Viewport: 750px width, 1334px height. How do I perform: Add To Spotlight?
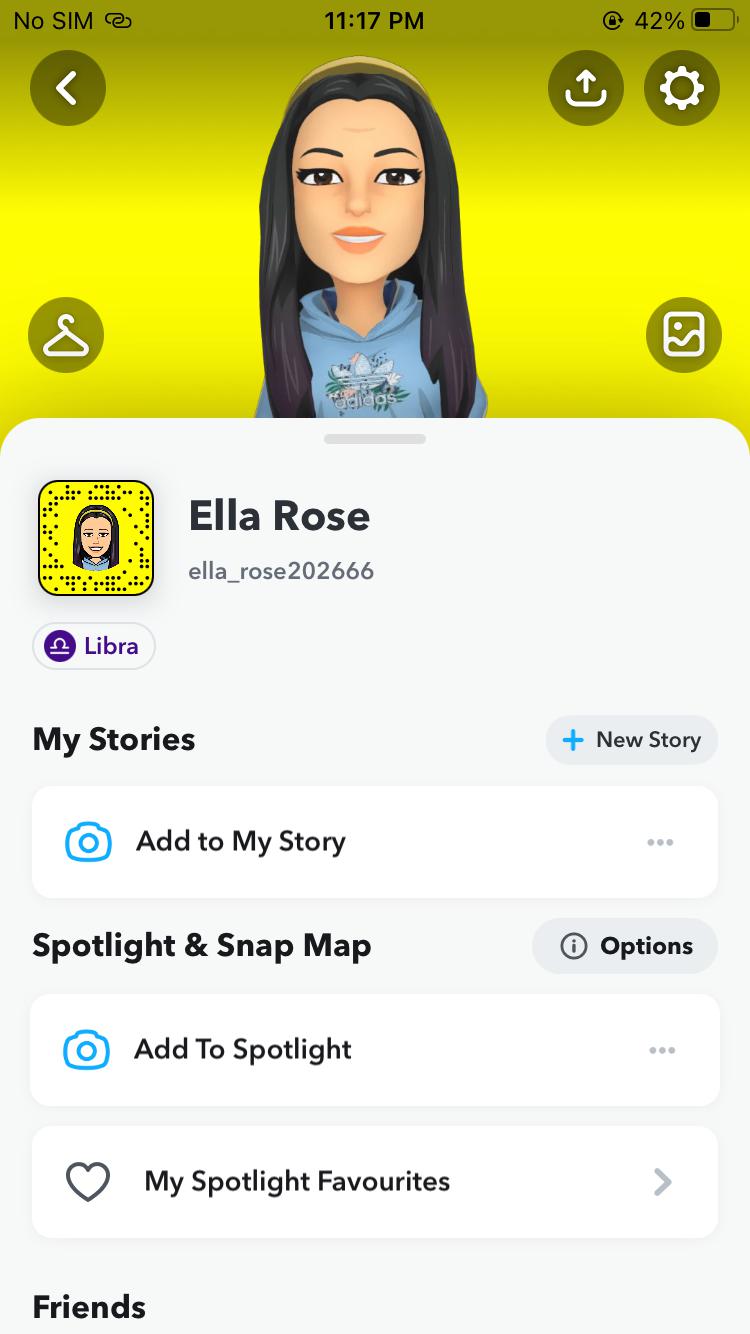point(242,1050)
